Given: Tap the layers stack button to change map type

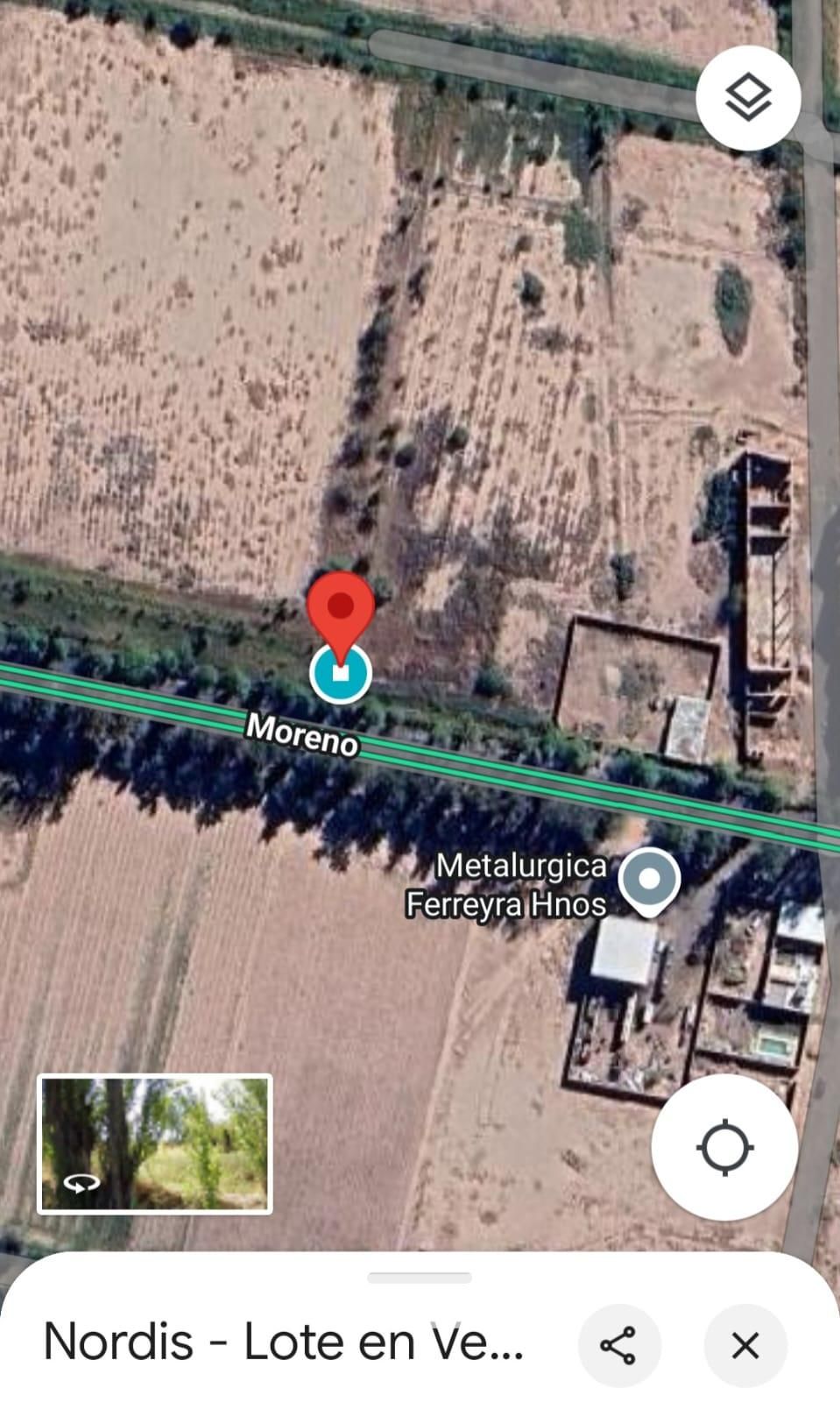Looking at the screenshot, I should 749,98.
